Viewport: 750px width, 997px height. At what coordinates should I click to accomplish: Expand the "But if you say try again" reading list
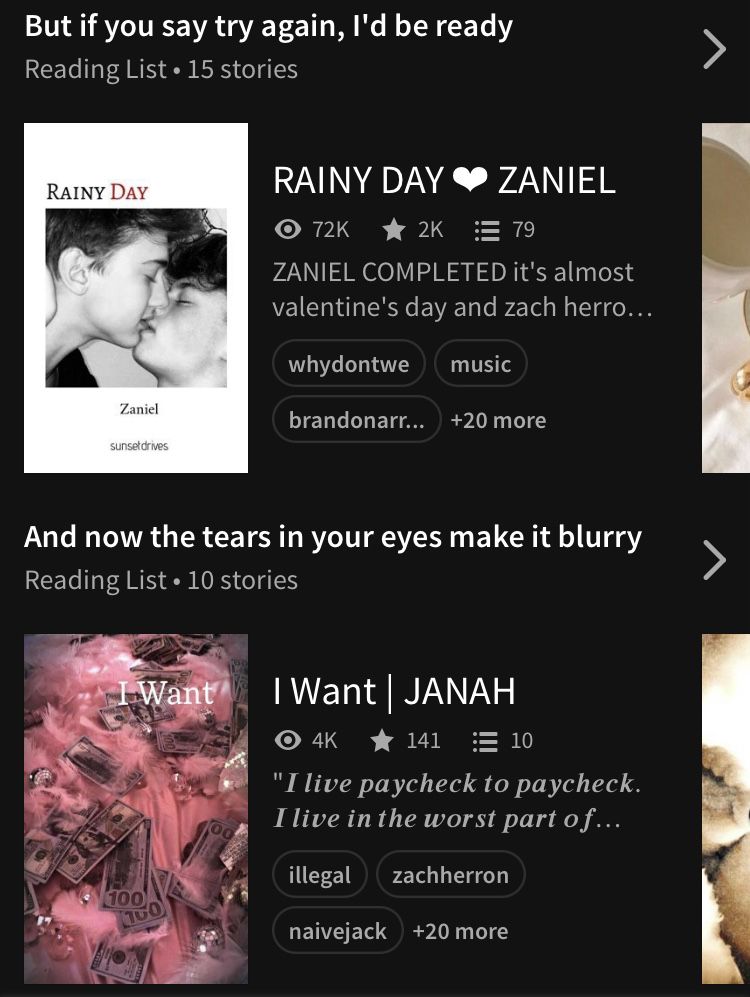(713, 48)
